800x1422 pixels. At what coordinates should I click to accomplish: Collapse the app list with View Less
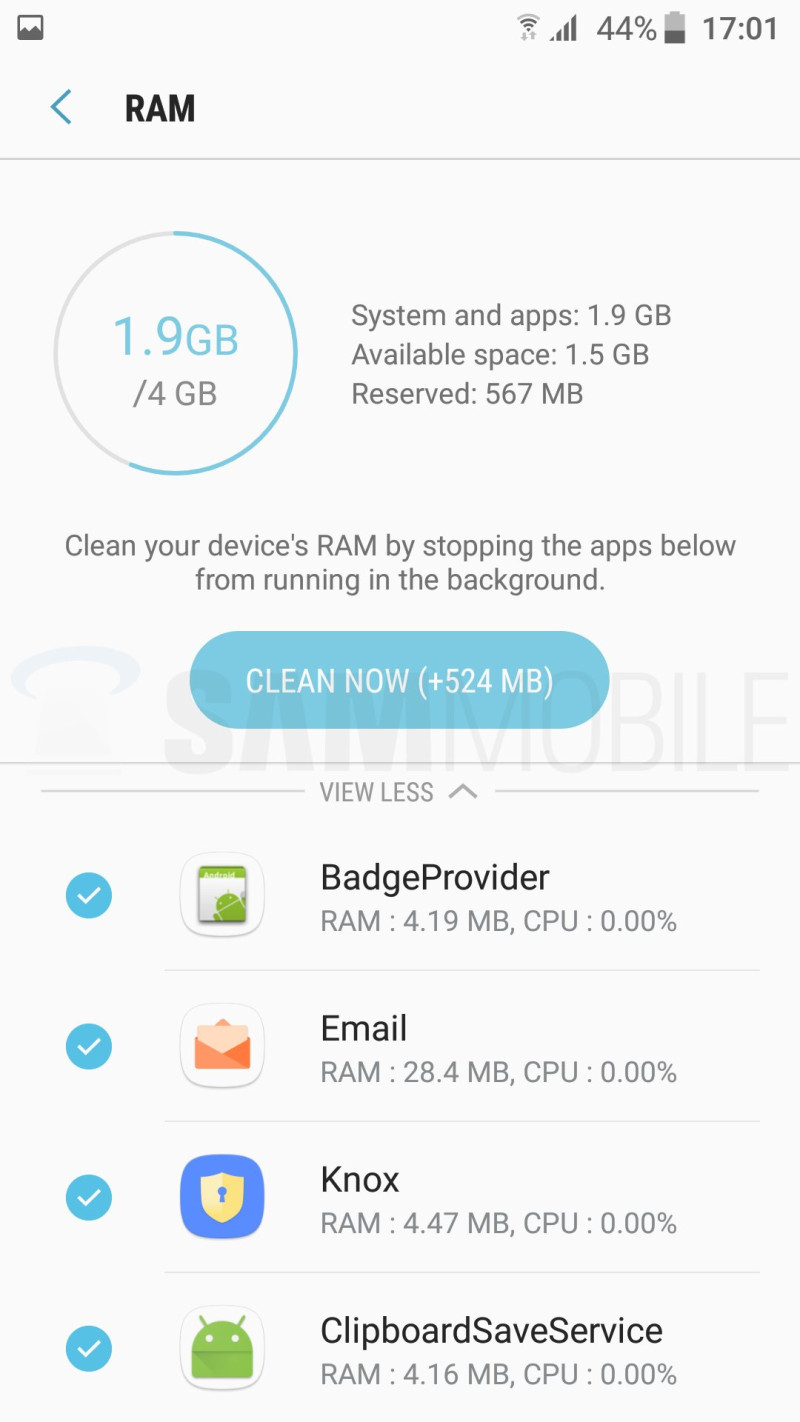coord(398,792)
